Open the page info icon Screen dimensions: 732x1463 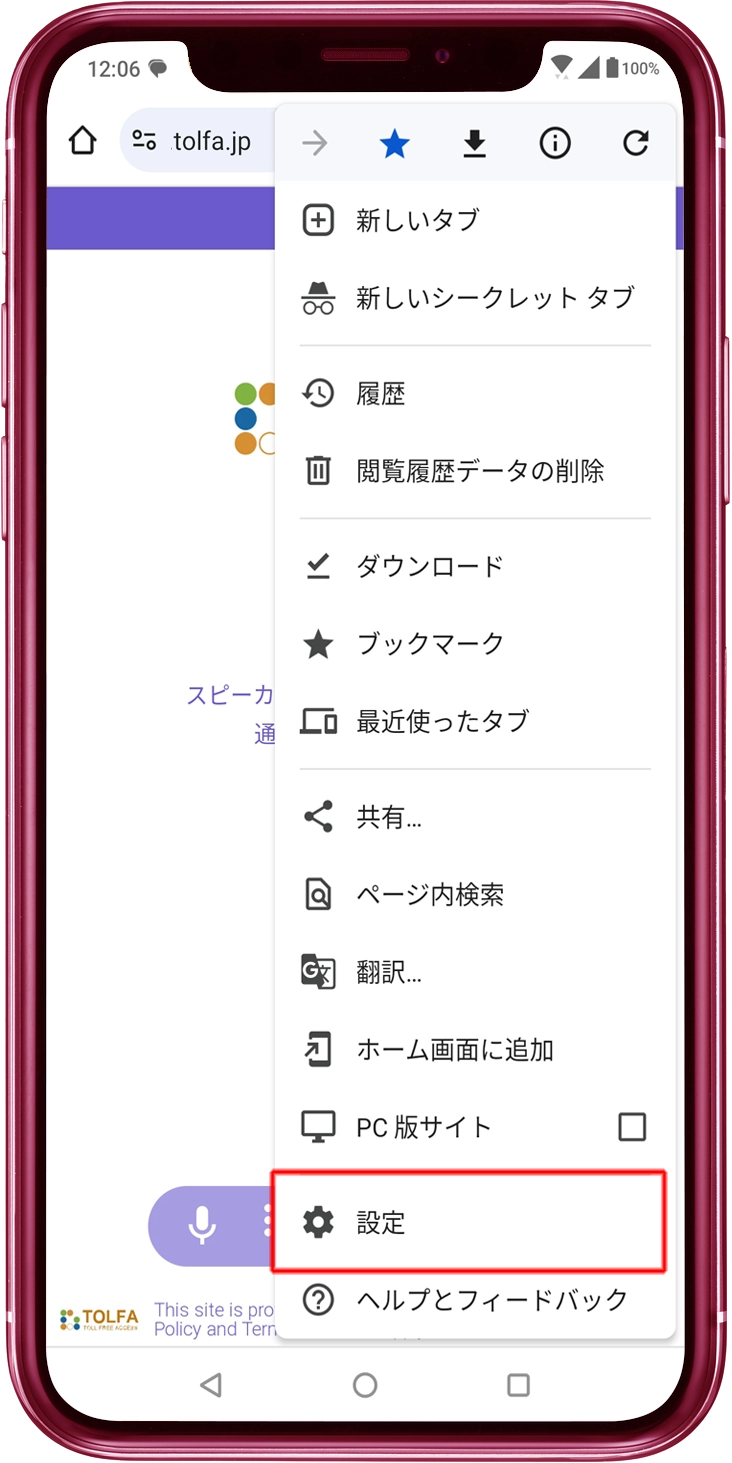click(x=555, y=144)
